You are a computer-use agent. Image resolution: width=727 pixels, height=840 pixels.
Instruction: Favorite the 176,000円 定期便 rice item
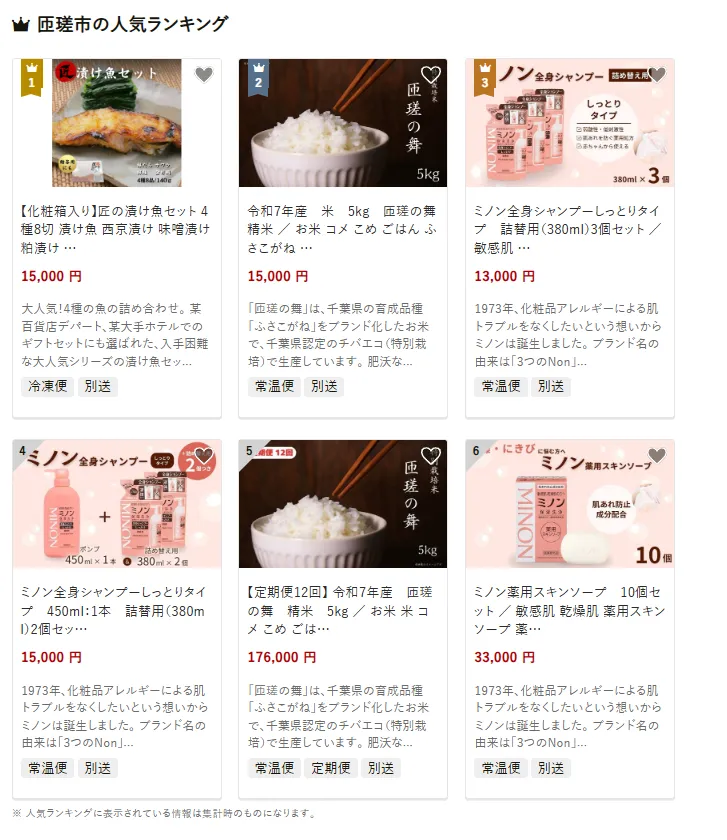click(431, 456)
